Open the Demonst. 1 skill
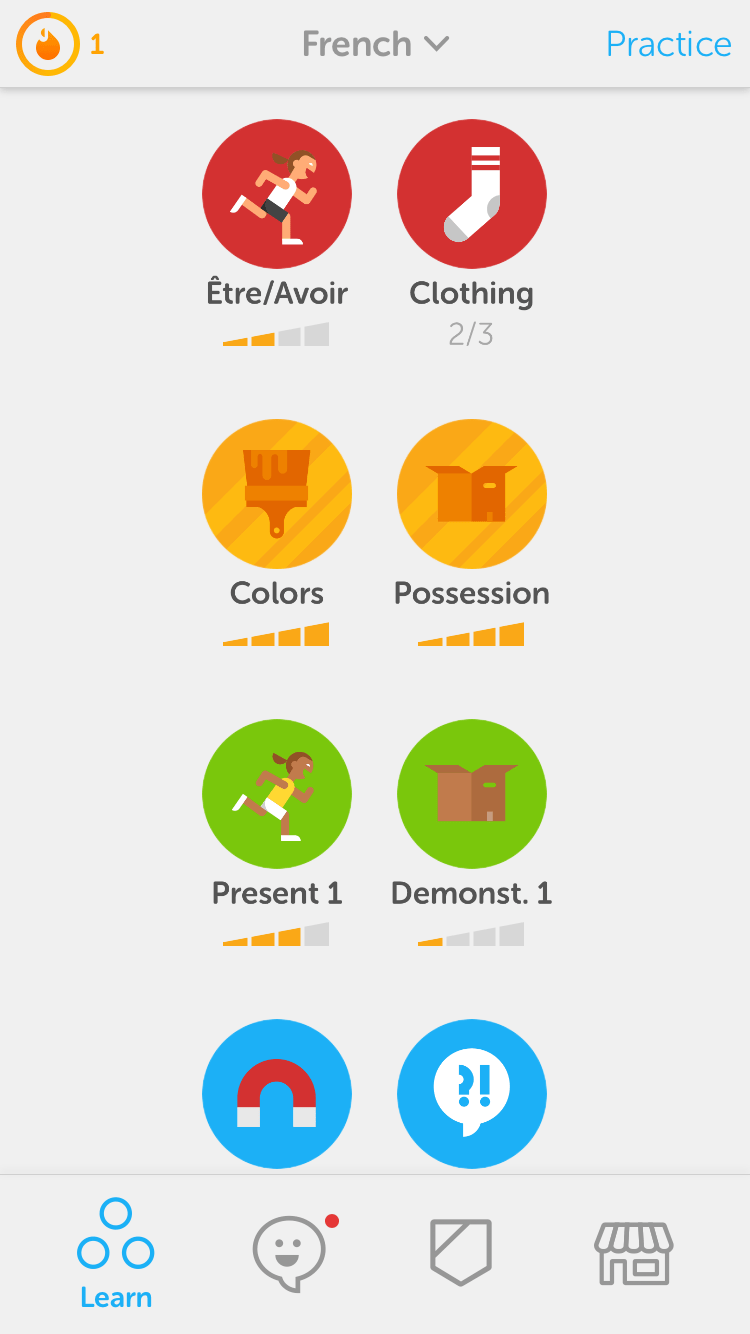This screenshot has width=750, height=1334. point(472,794)
